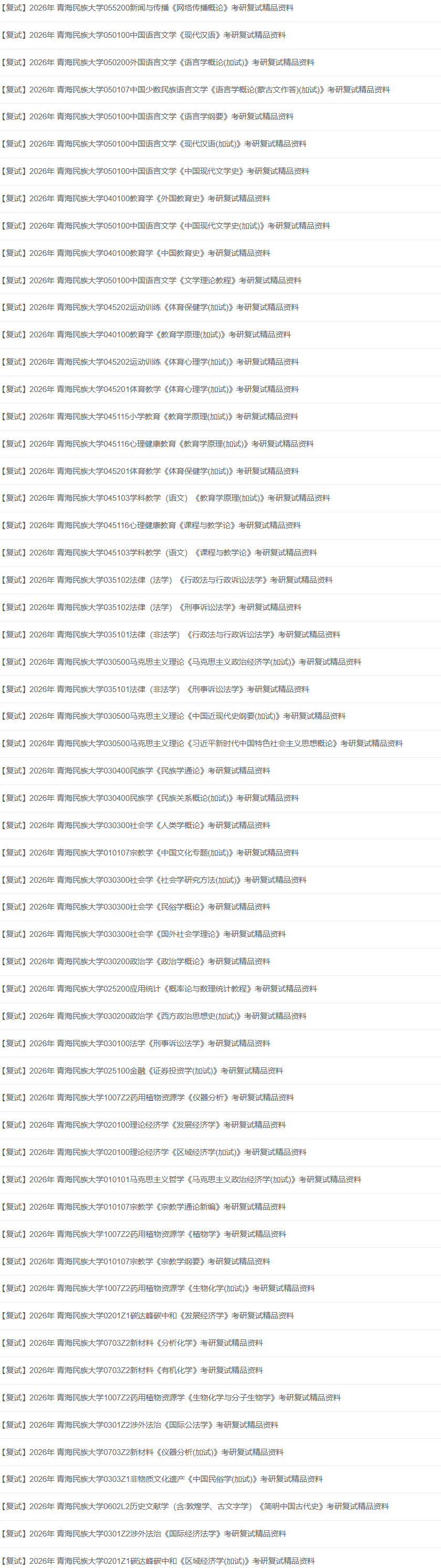Select 045115小学教育《教育学原理(加试)》row
This screenshot has height=1568, width=441.
150,417
